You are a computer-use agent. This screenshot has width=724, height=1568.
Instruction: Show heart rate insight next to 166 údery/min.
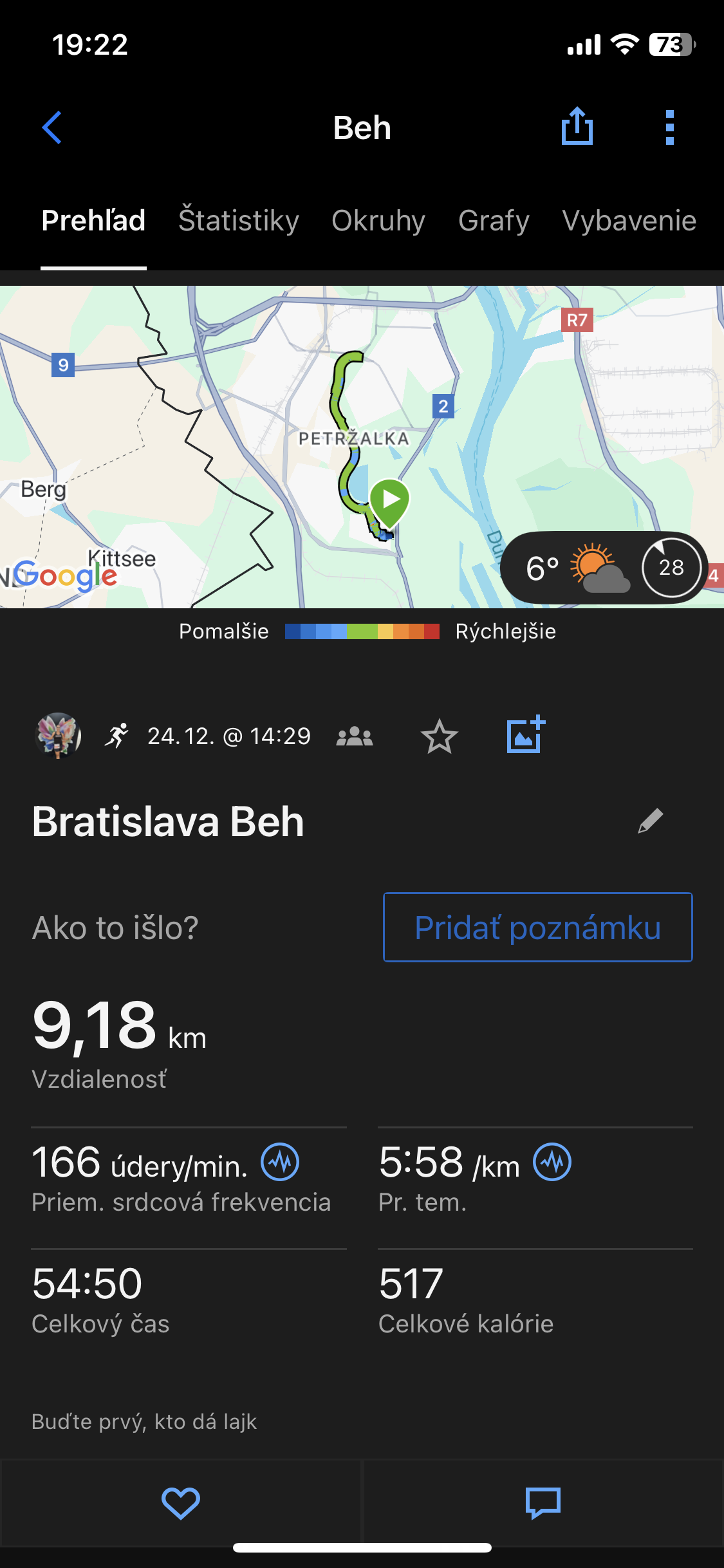(x=280, y=1162)
